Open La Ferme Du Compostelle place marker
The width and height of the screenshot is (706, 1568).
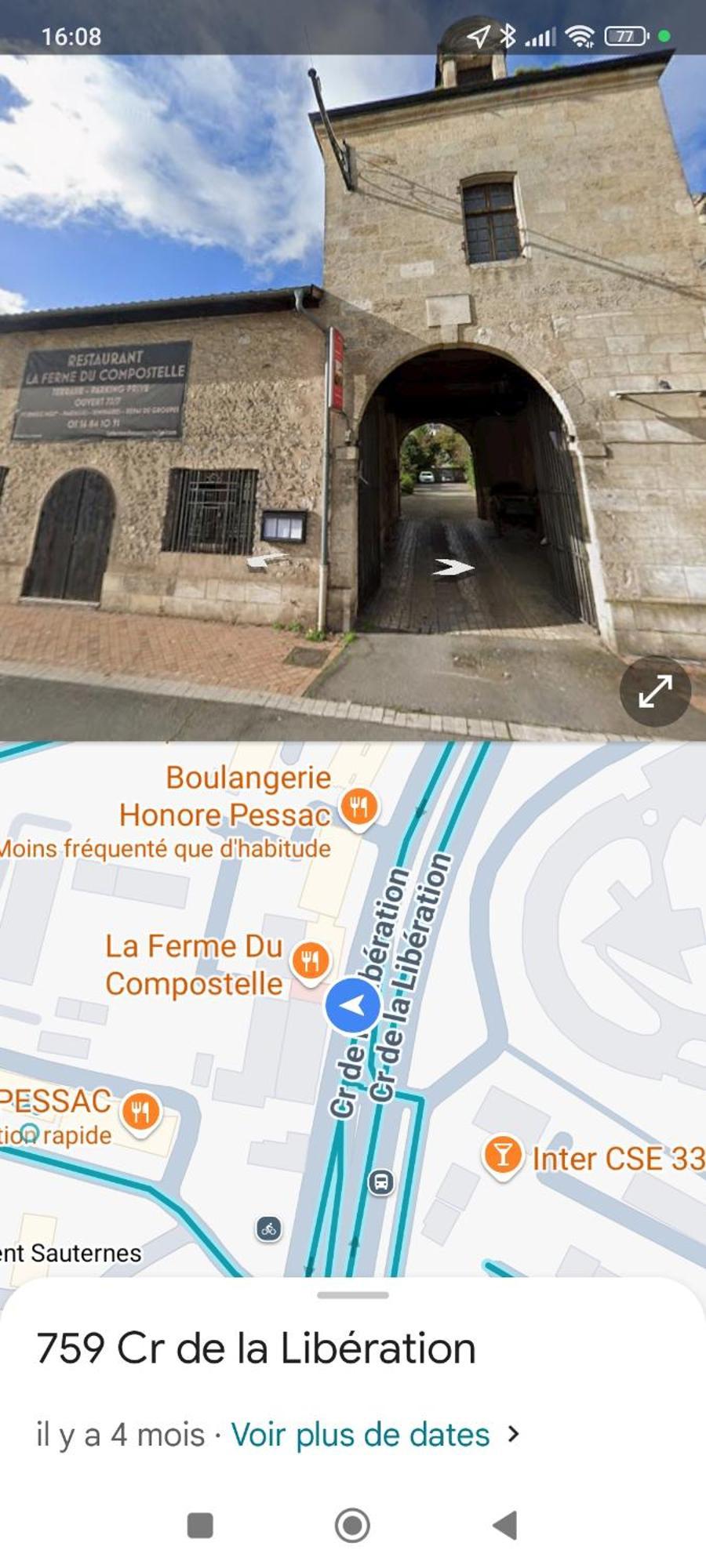click(x=311, y=960)
